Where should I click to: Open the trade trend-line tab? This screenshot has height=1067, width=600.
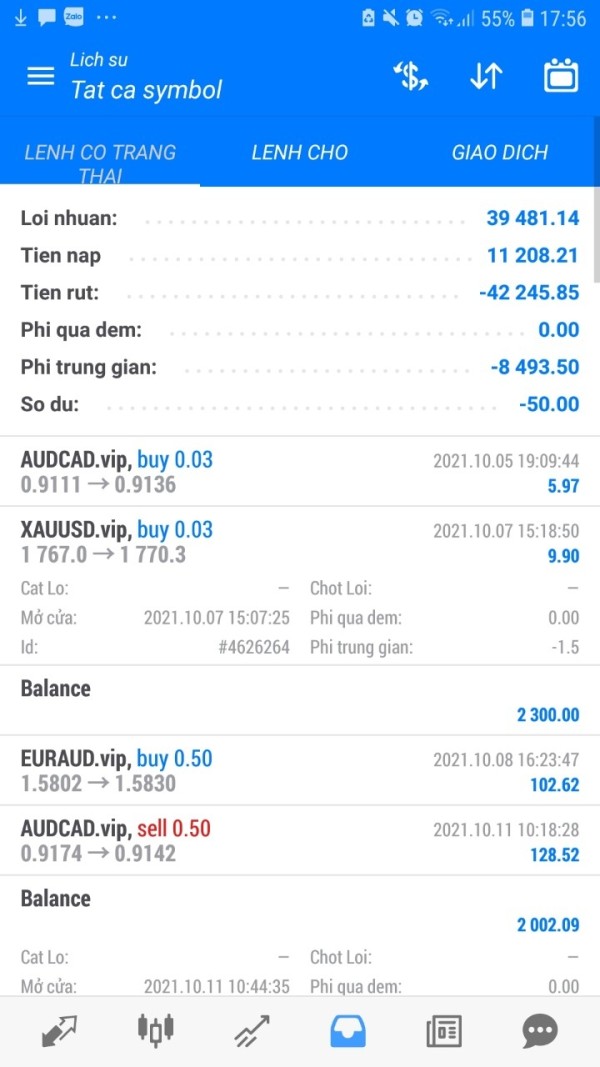pos(252,1031)
